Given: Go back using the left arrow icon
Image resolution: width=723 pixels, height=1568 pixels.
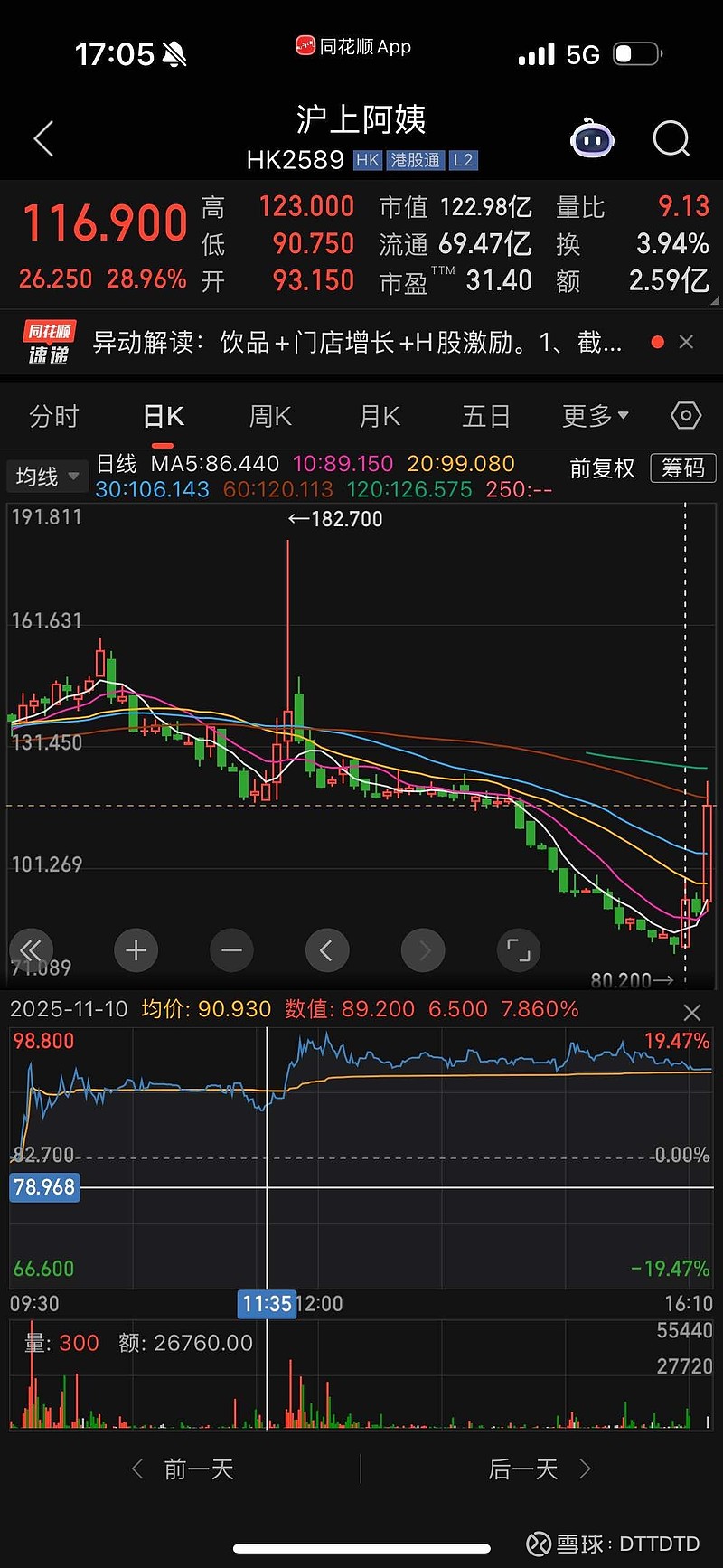Looking at the screenshot, I should (x=43, y=139).
